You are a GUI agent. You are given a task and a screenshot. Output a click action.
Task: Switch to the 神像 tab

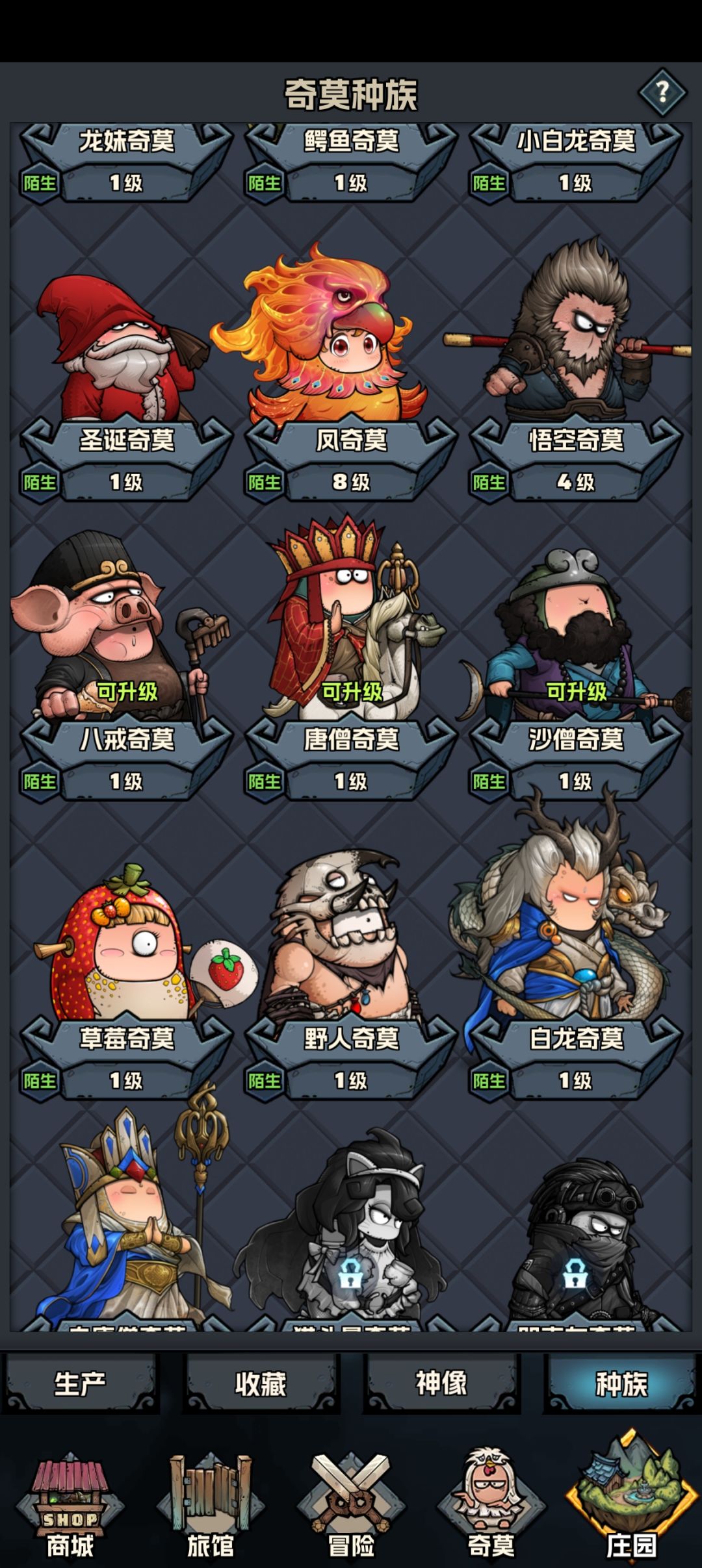441,1383
